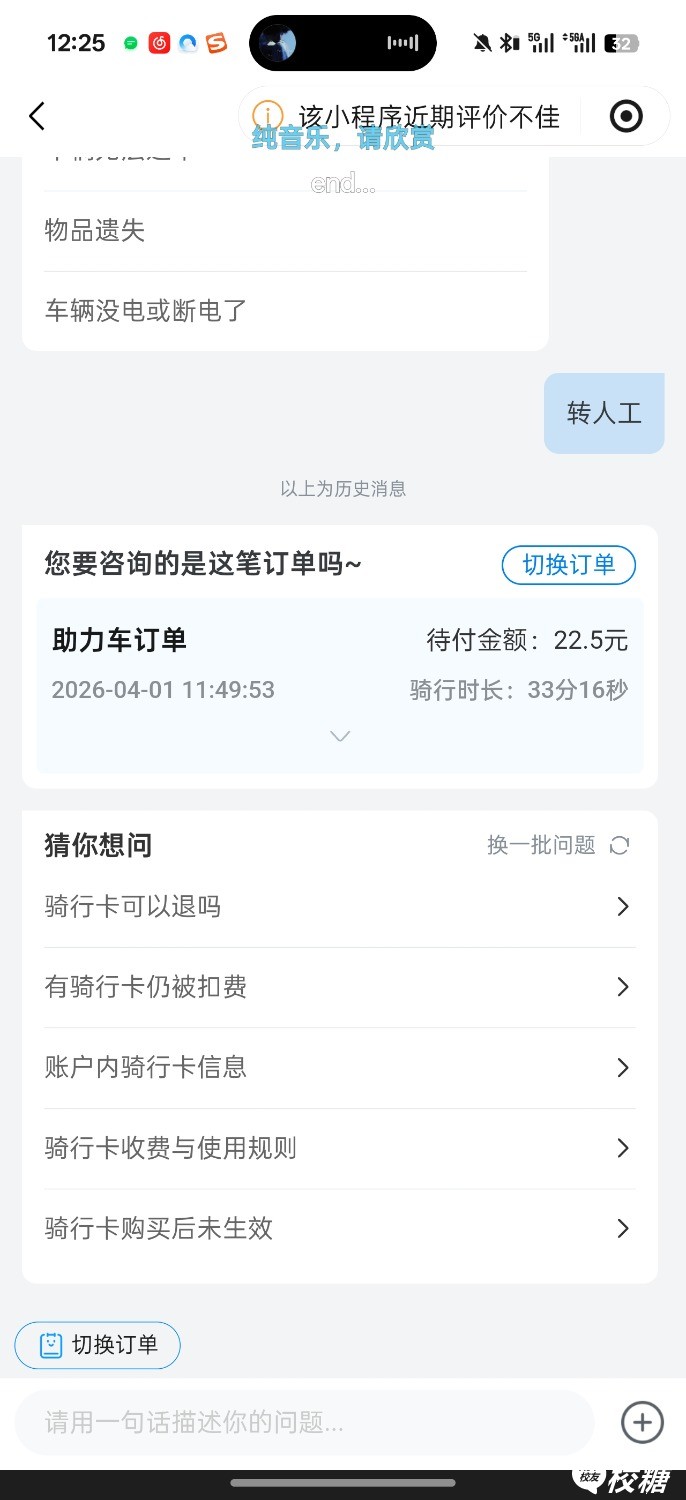Viewport: 686px width, 1500px height.
Task: Tap the 切换订单 chip above input
Action: coord(98,1345)
